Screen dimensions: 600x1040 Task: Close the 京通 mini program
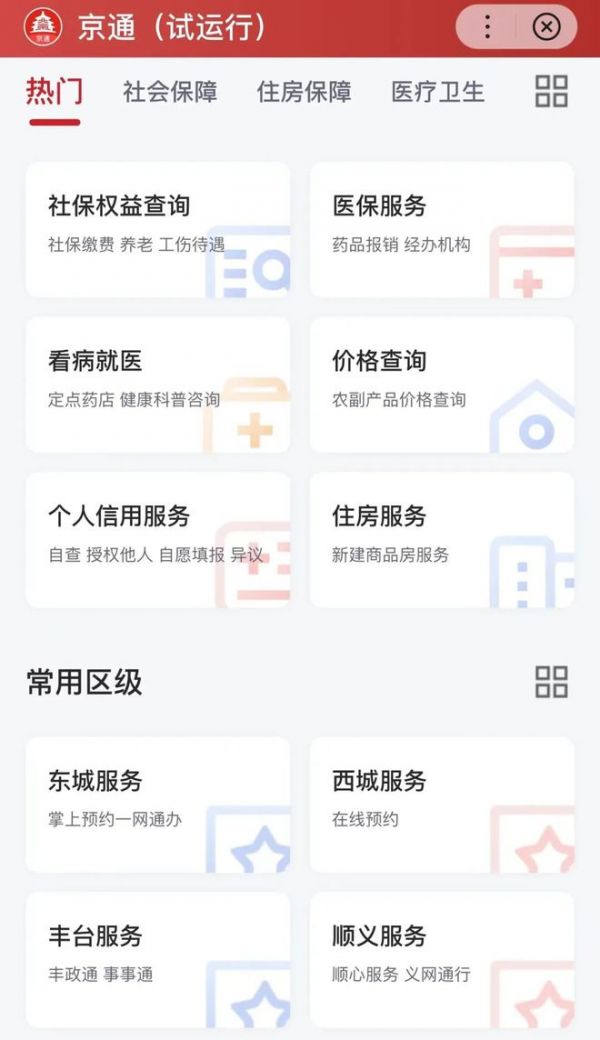[546, 27]
